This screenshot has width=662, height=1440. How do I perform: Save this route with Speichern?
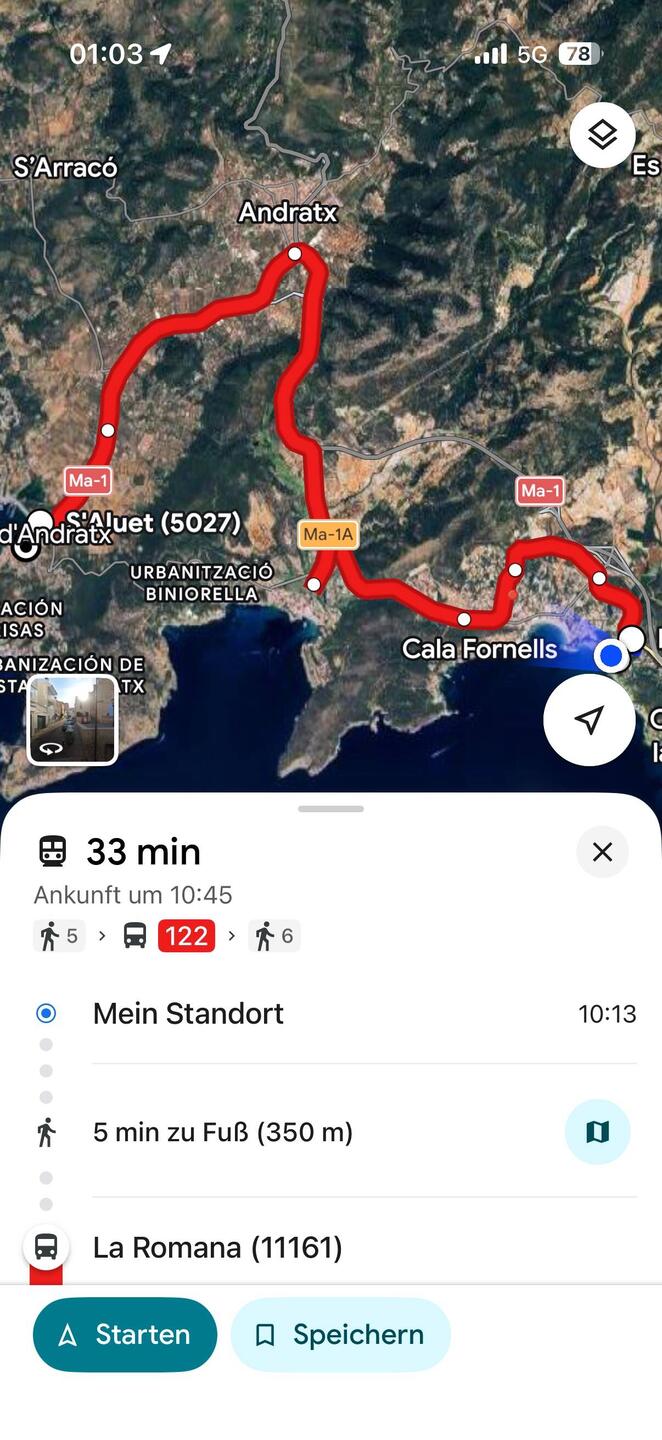pos(340,1334)
